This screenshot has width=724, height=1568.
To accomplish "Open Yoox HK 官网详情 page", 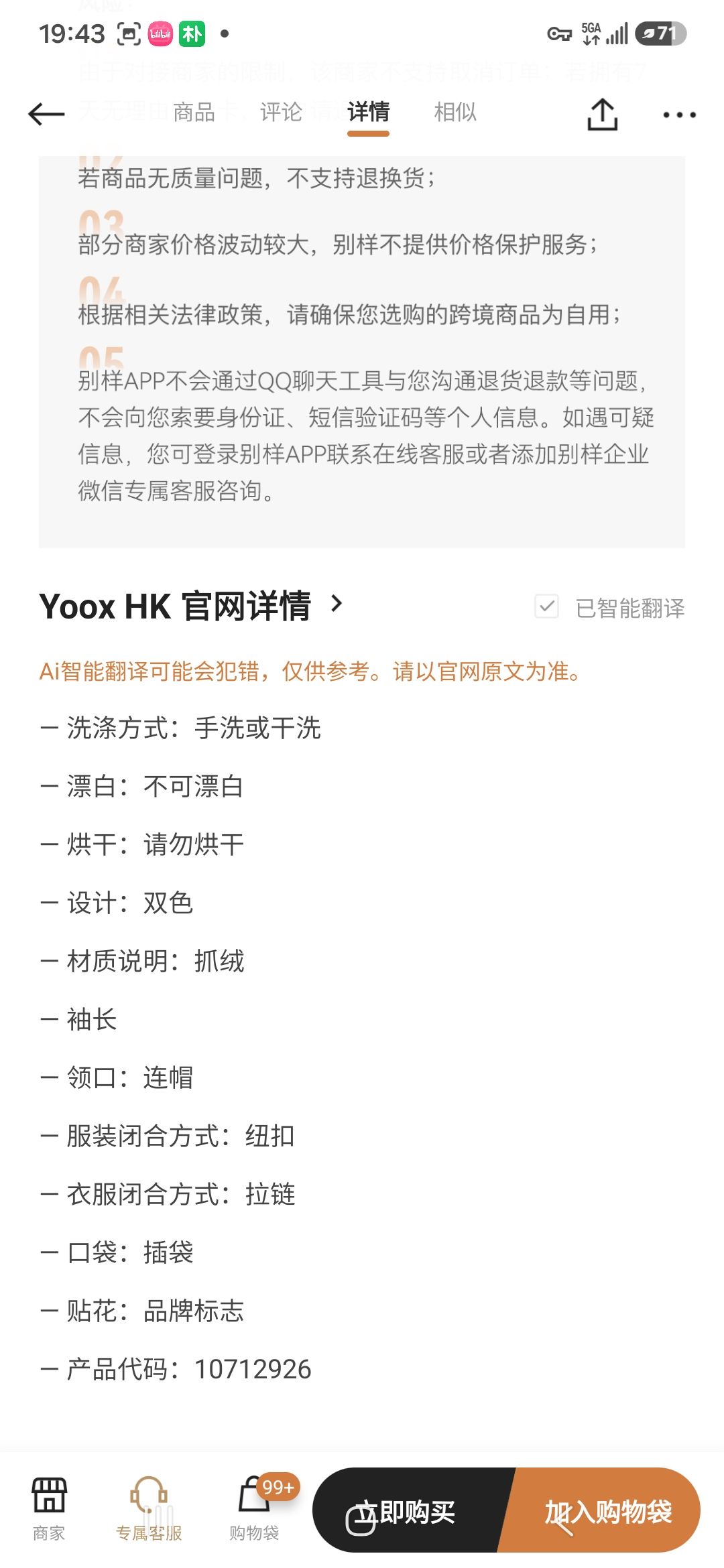I will pyautogui.click(x=191, y=606).
